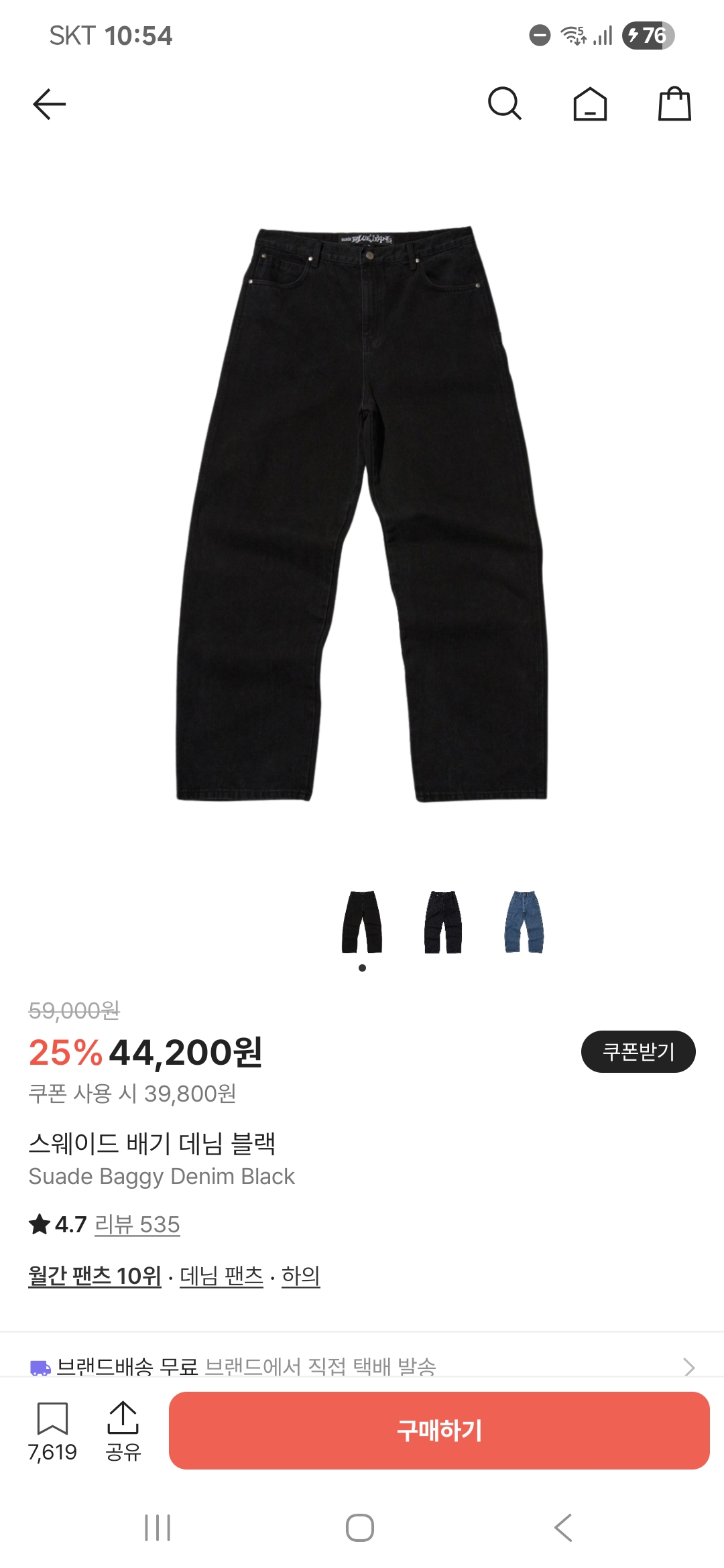Open the shopping bag
Image resolution: width=724 pixels, height=1568 pixels.
coord(674,104)
